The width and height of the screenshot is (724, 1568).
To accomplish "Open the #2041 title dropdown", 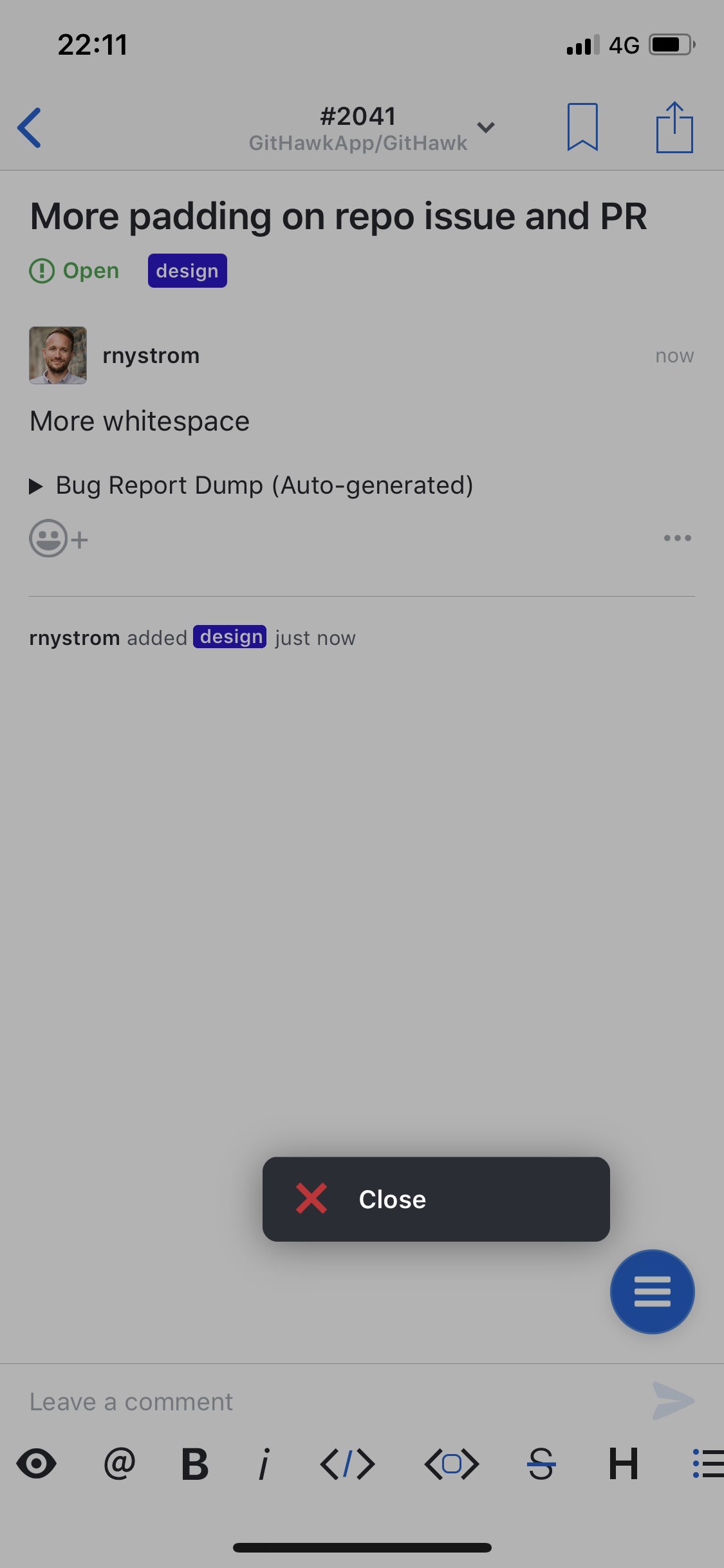I will (x=372, y=129).
